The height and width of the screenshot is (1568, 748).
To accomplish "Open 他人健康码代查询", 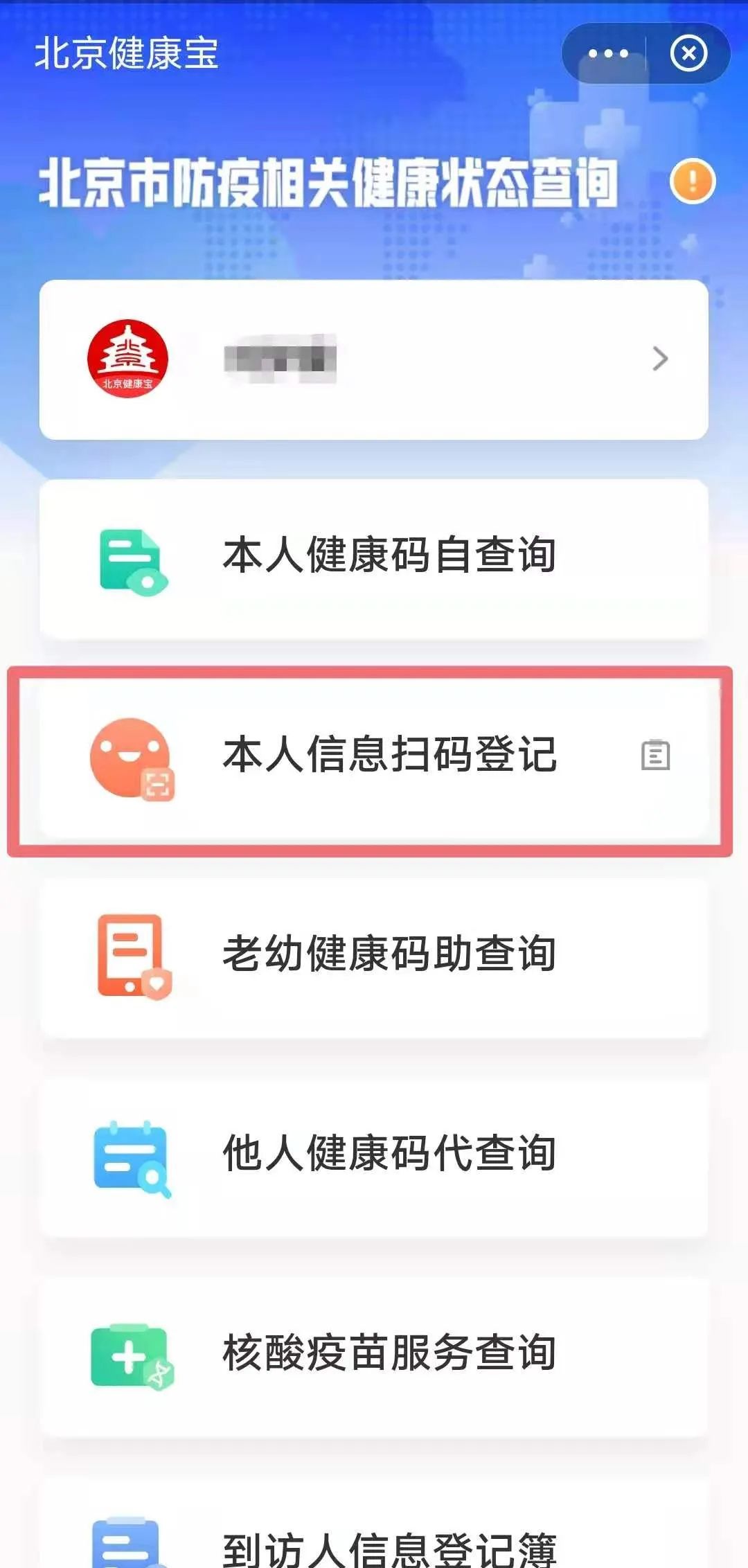I will (x=374, y=1155).
